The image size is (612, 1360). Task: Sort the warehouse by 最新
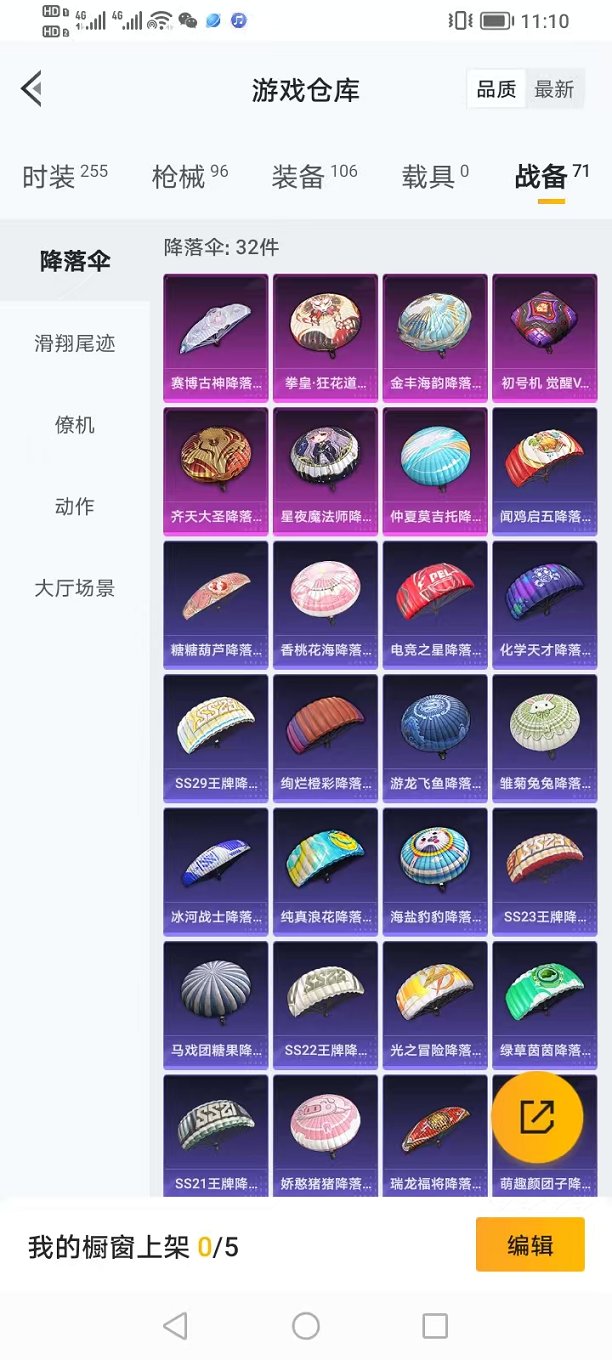pyautogui.click(x=554, y=90)
